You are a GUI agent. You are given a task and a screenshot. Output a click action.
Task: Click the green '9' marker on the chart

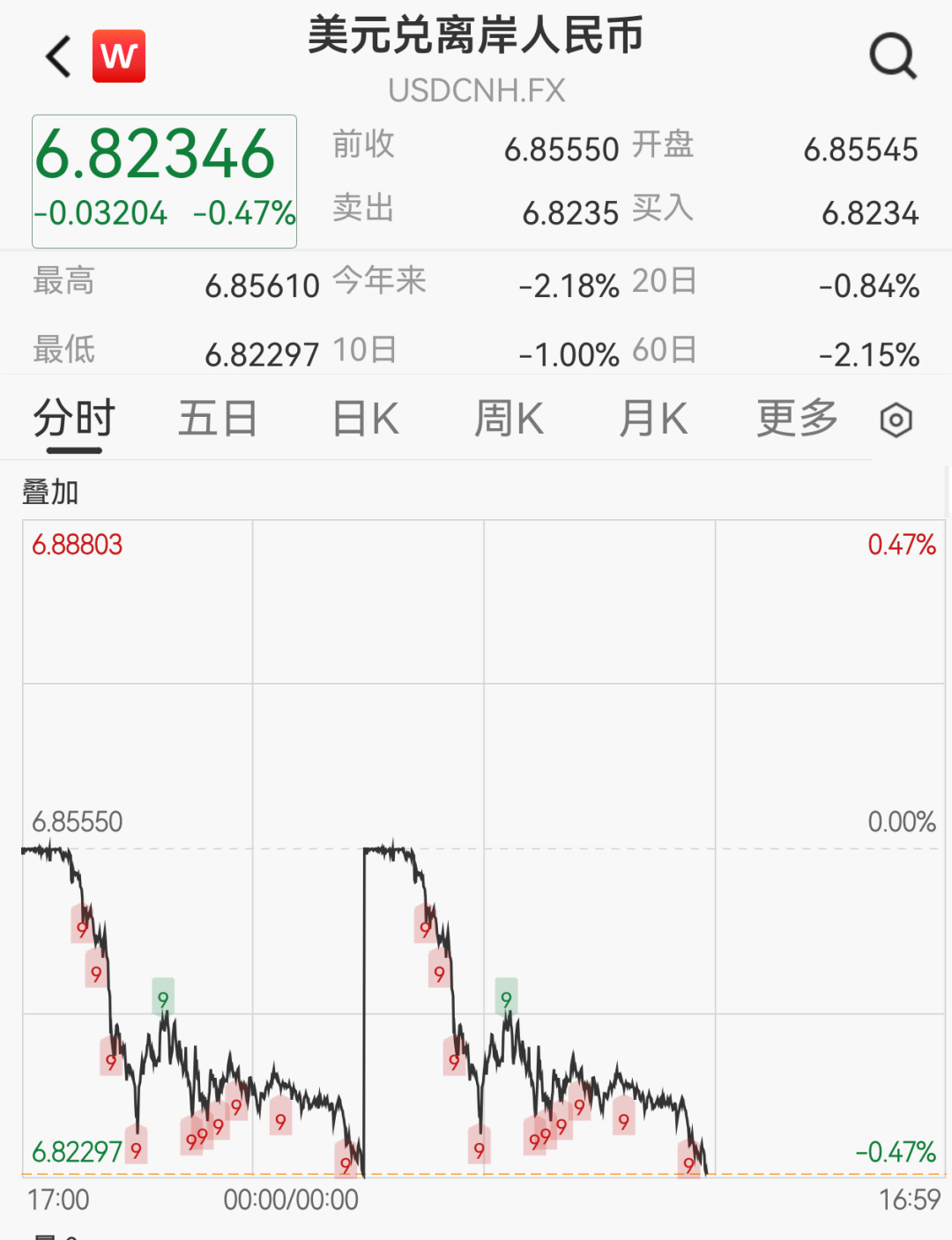pos(161,1000)
